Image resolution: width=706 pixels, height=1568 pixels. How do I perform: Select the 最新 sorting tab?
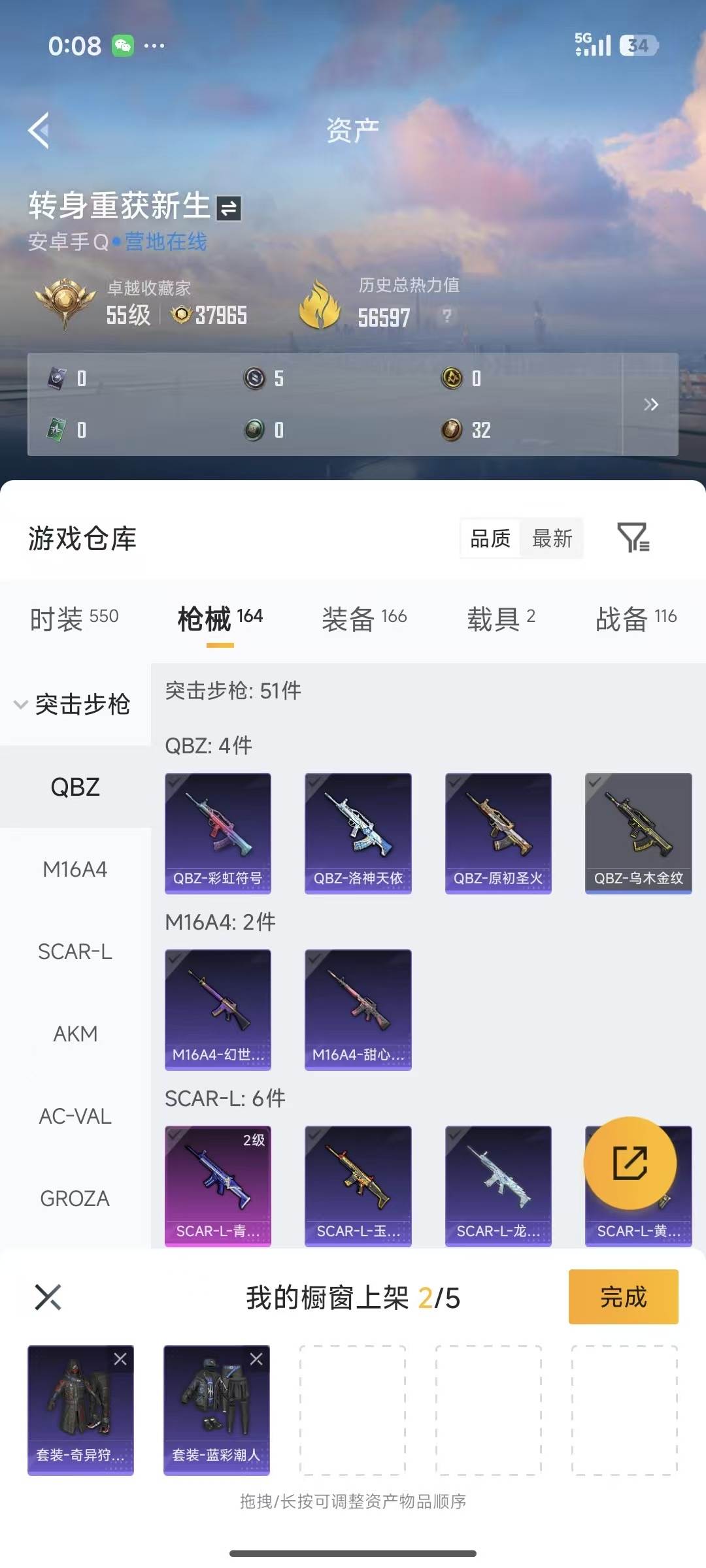click(x=552, y=538)
